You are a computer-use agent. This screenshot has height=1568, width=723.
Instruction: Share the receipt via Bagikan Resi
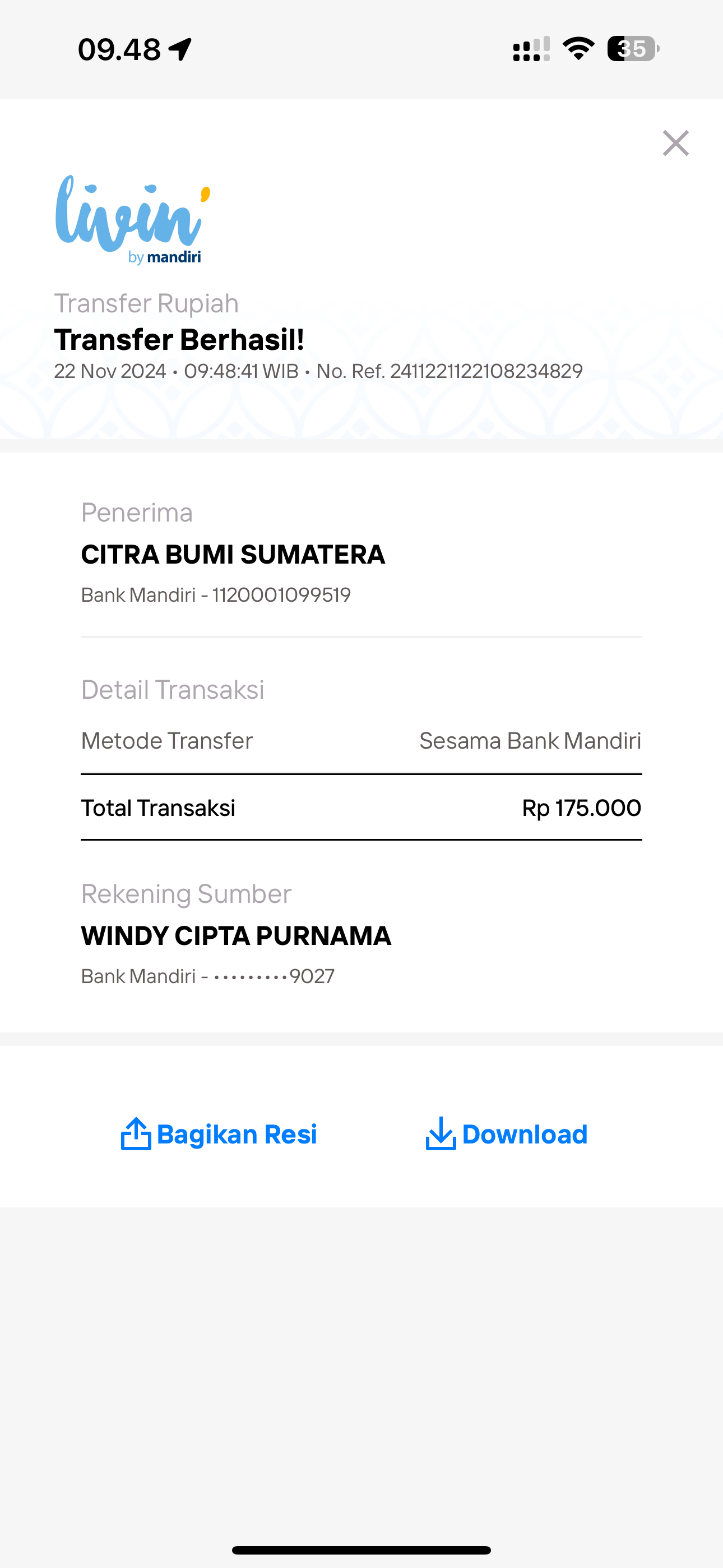pos(219,1134)
